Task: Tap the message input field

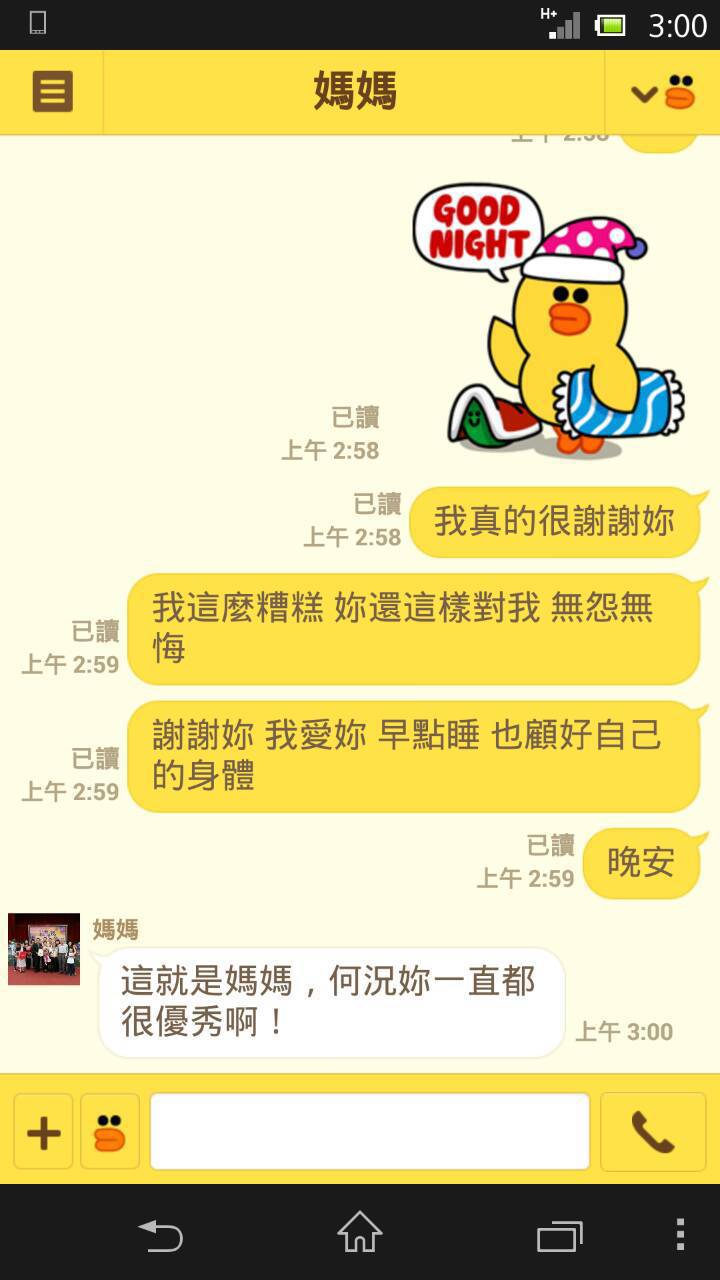Action: click(x=370, y=1131)
